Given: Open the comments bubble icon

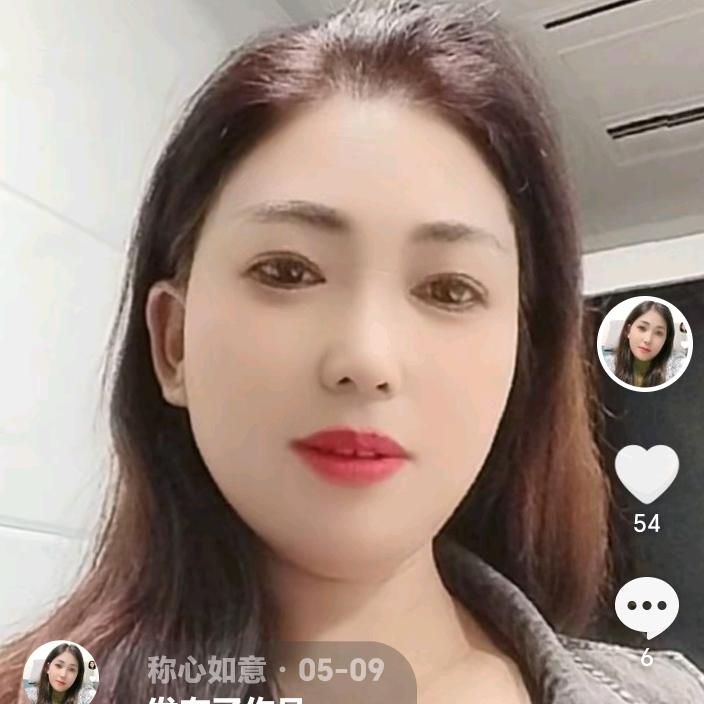Looking at the screenshot, I should 646,607.
